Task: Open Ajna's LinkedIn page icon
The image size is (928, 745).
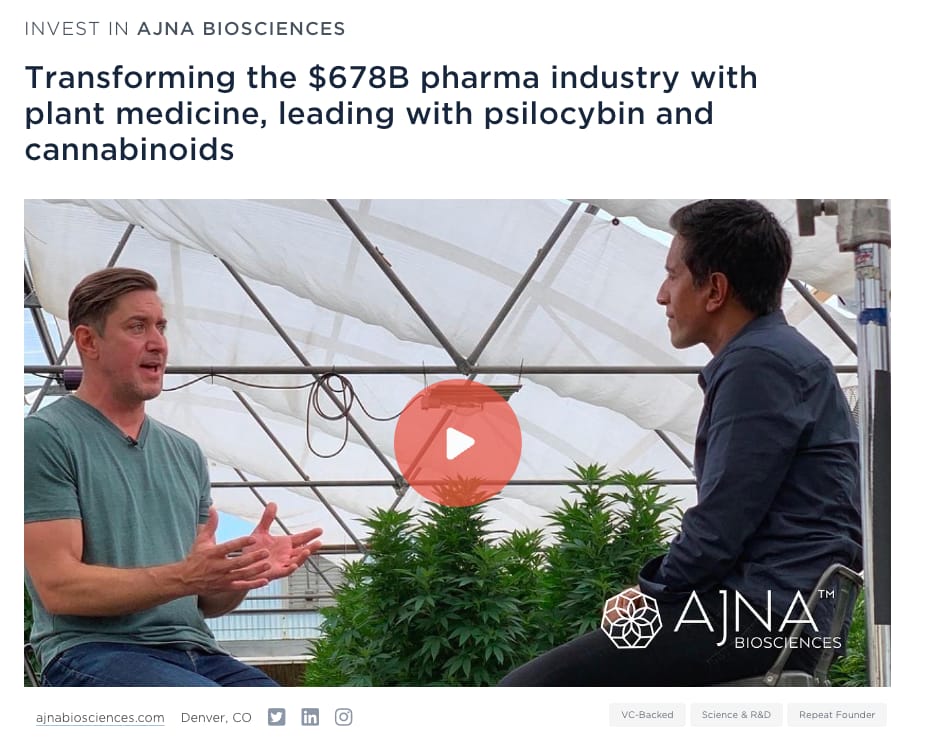Action: click(x=310, y=717)
